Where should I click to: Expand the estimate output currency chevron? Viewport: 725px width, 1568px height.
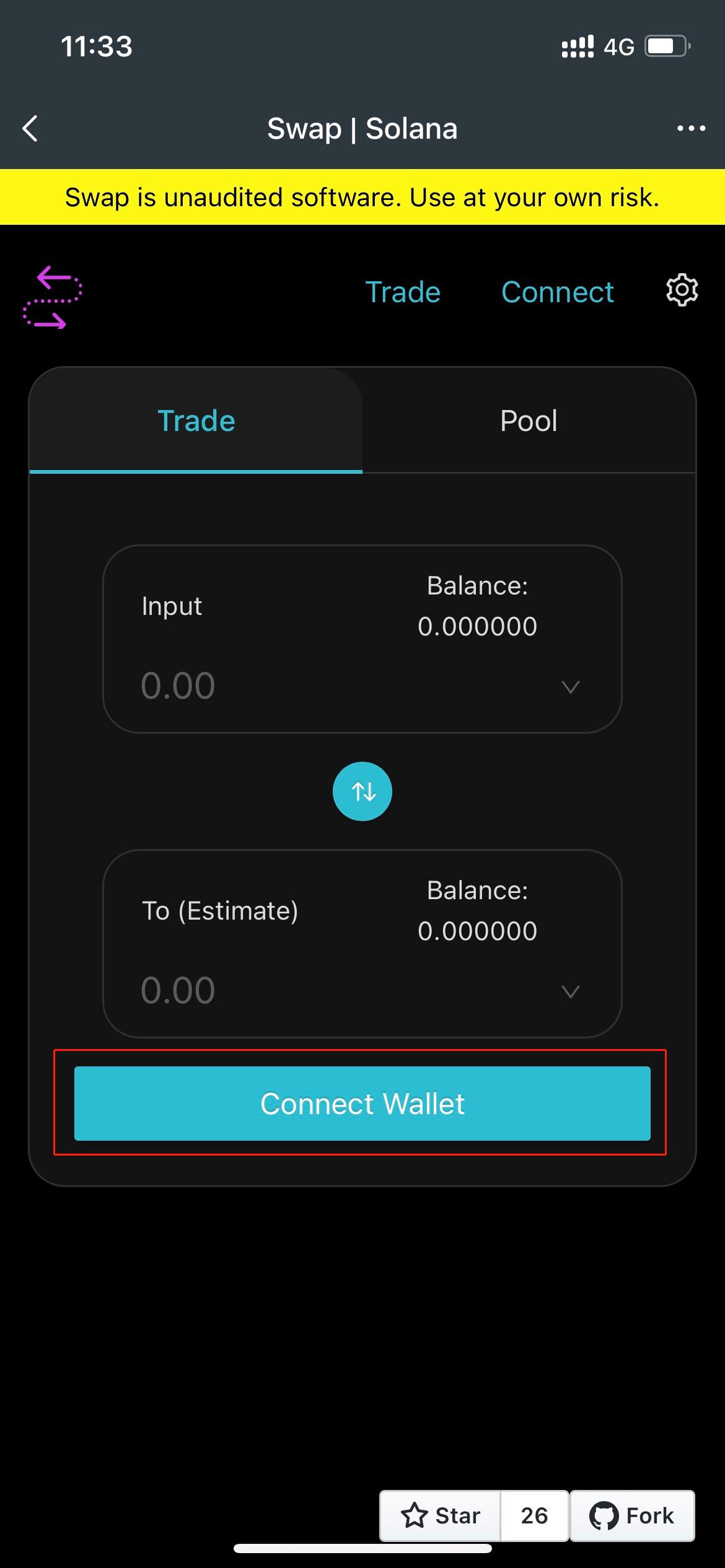pyautogui.click(x=571, y=991)
